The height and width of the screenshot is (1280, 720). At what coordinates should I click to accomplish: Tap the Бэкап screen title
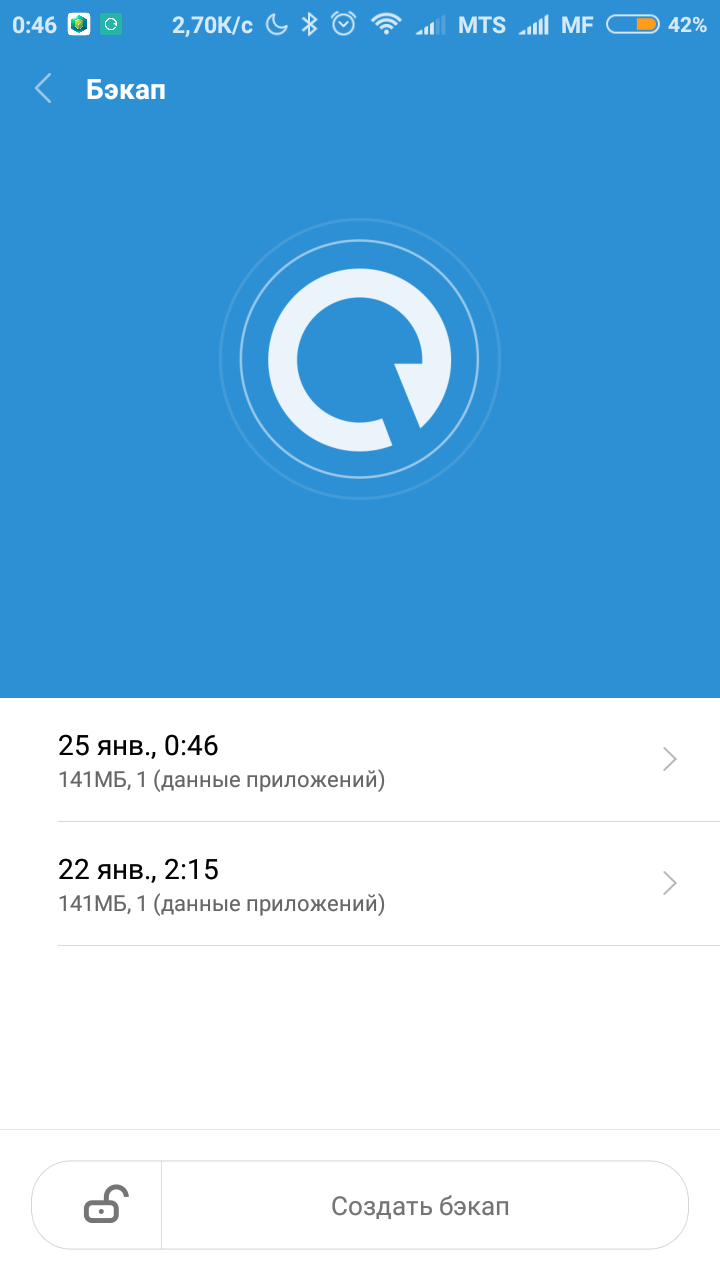(128, 89)
